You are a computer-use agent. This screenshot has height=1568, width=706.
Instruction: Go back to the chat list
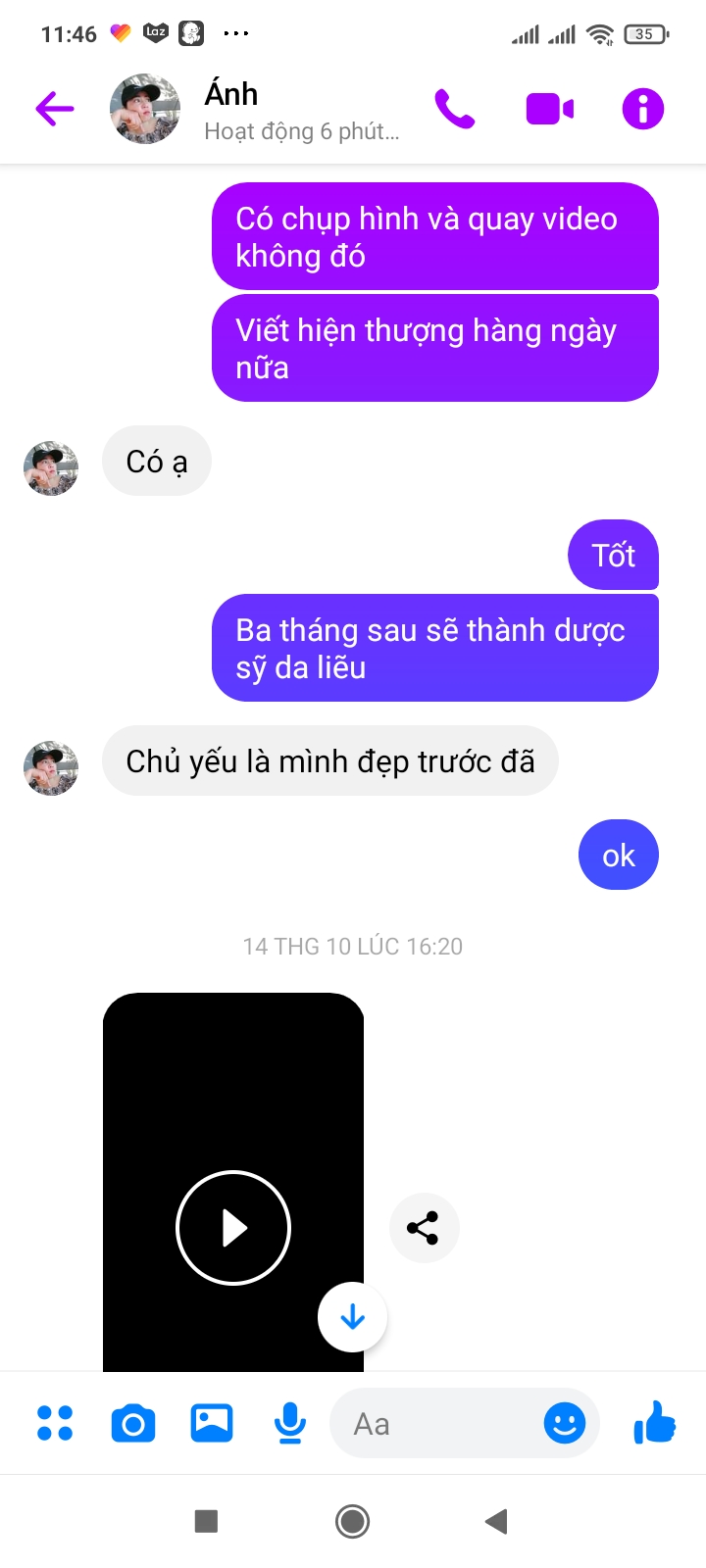point(55,109)
